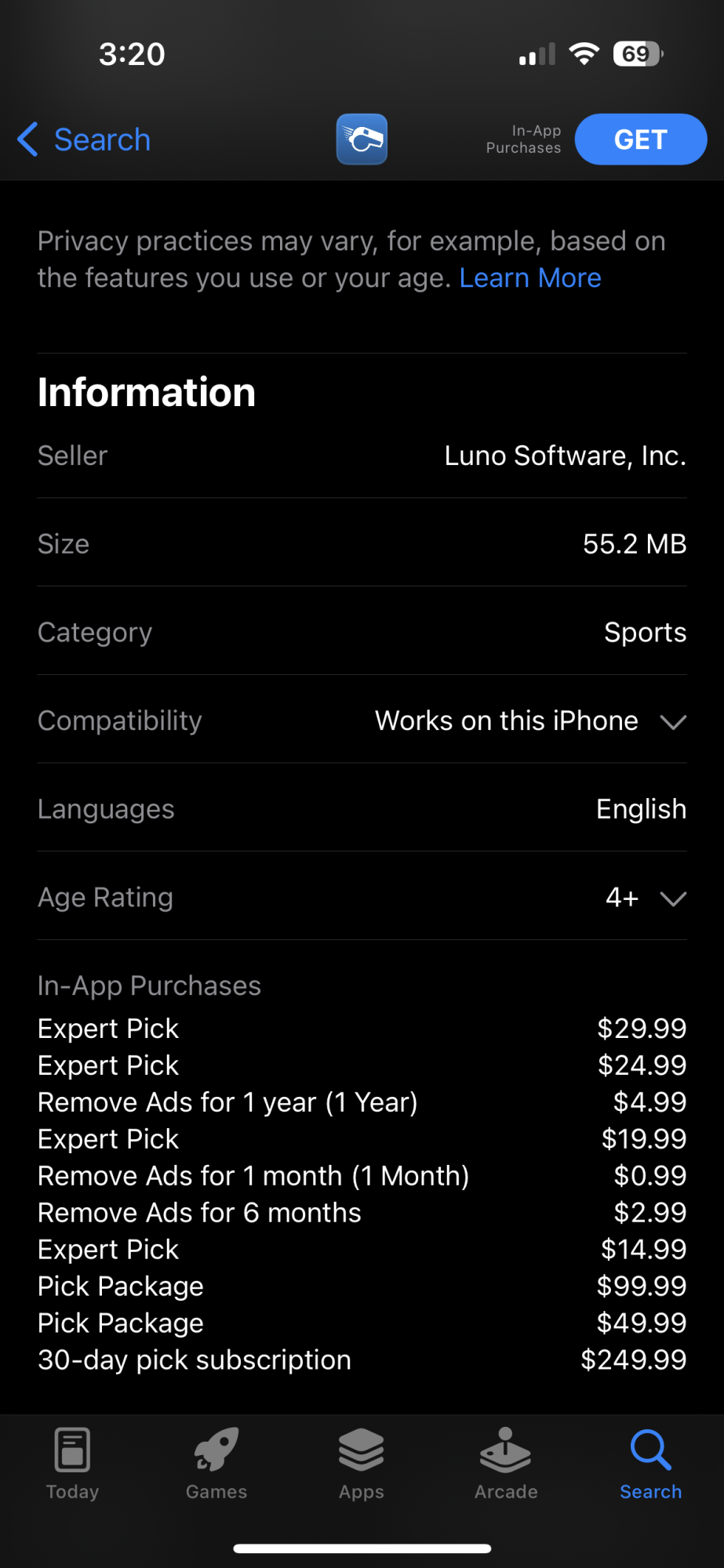Switch to the Games tab
Viewport: 724px width, 1568px height.
coord(216,1463)
